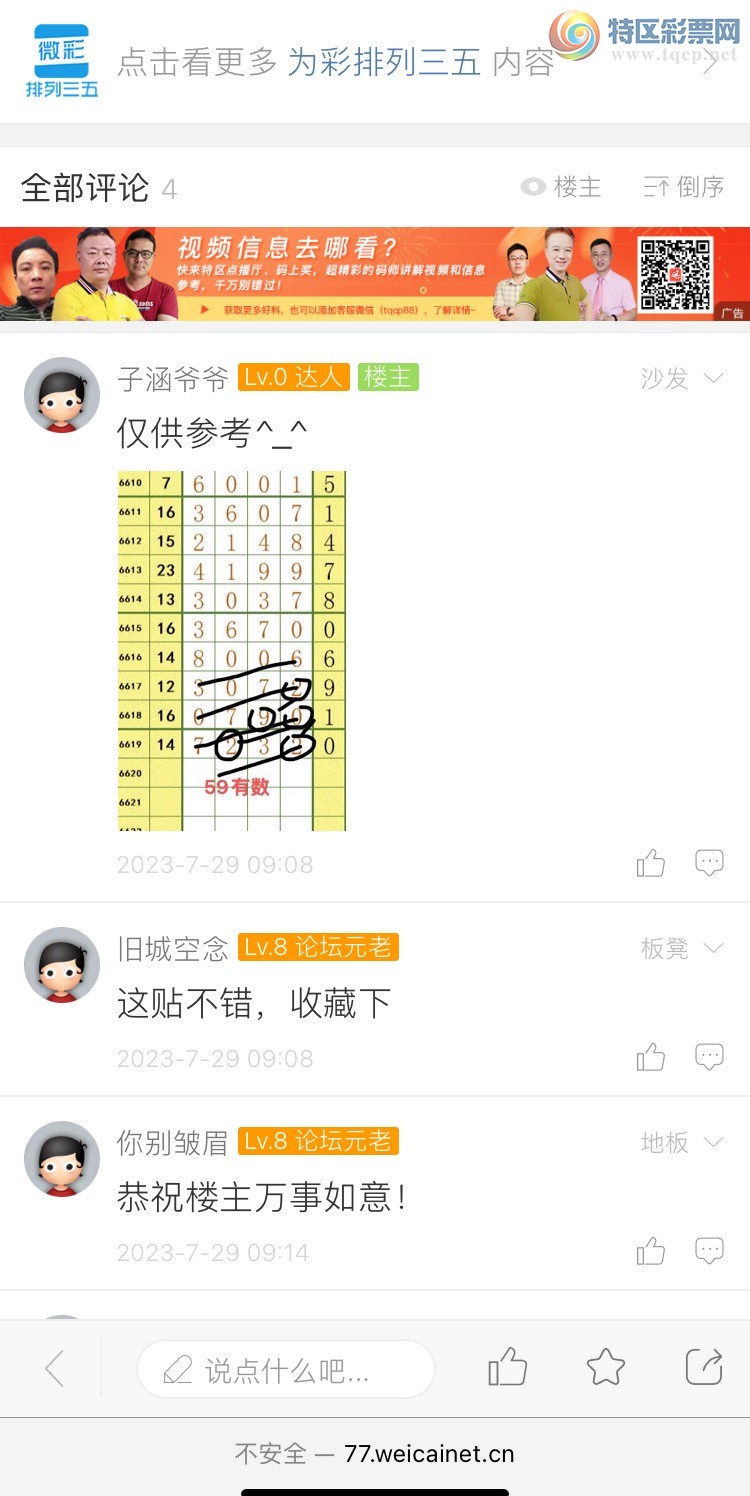Reply to 旧城空念's comment

[709, 1057]
